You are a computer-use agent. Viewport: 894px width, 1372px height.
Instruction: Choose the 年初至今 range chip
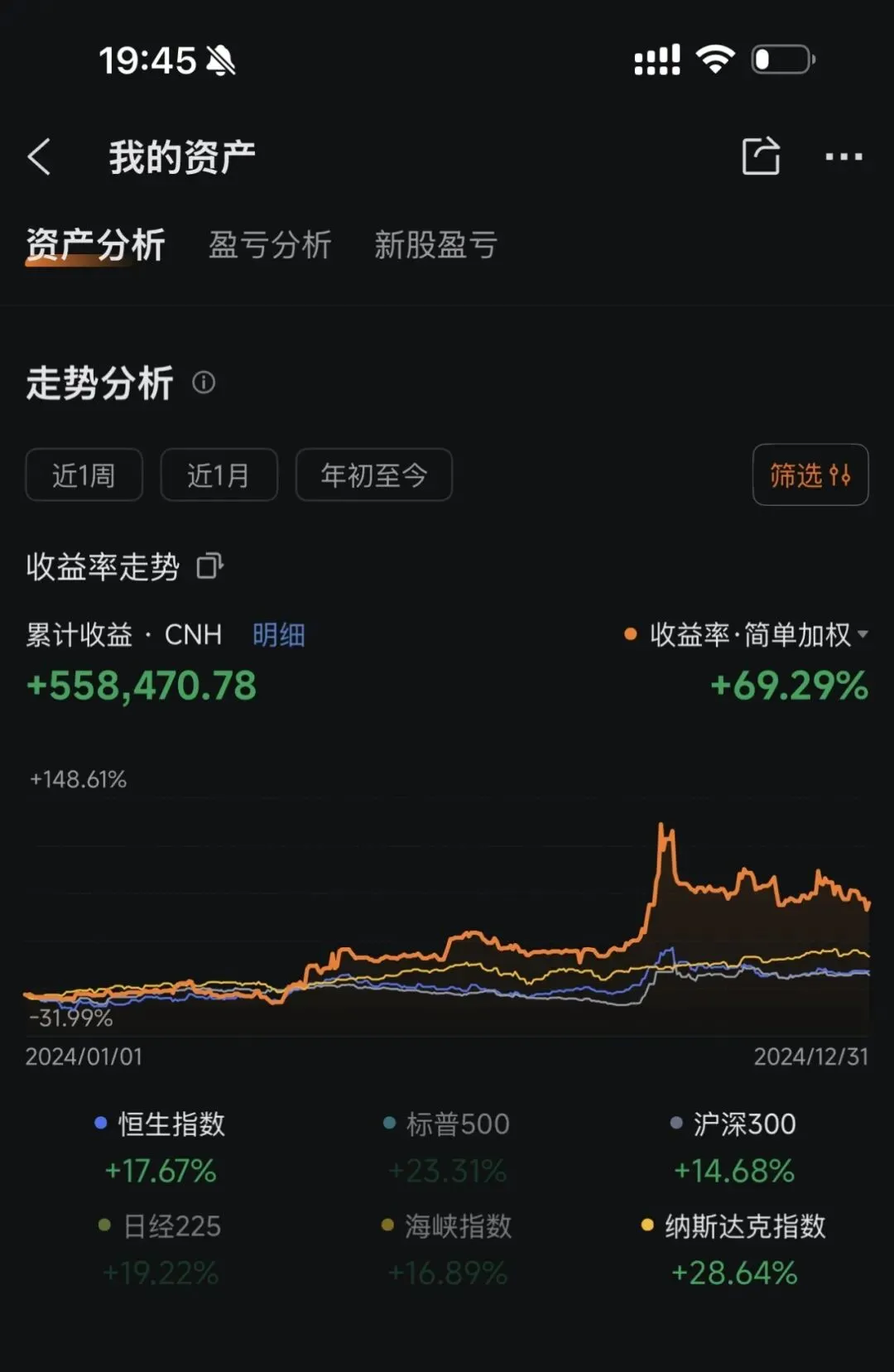tap(373, 474)
